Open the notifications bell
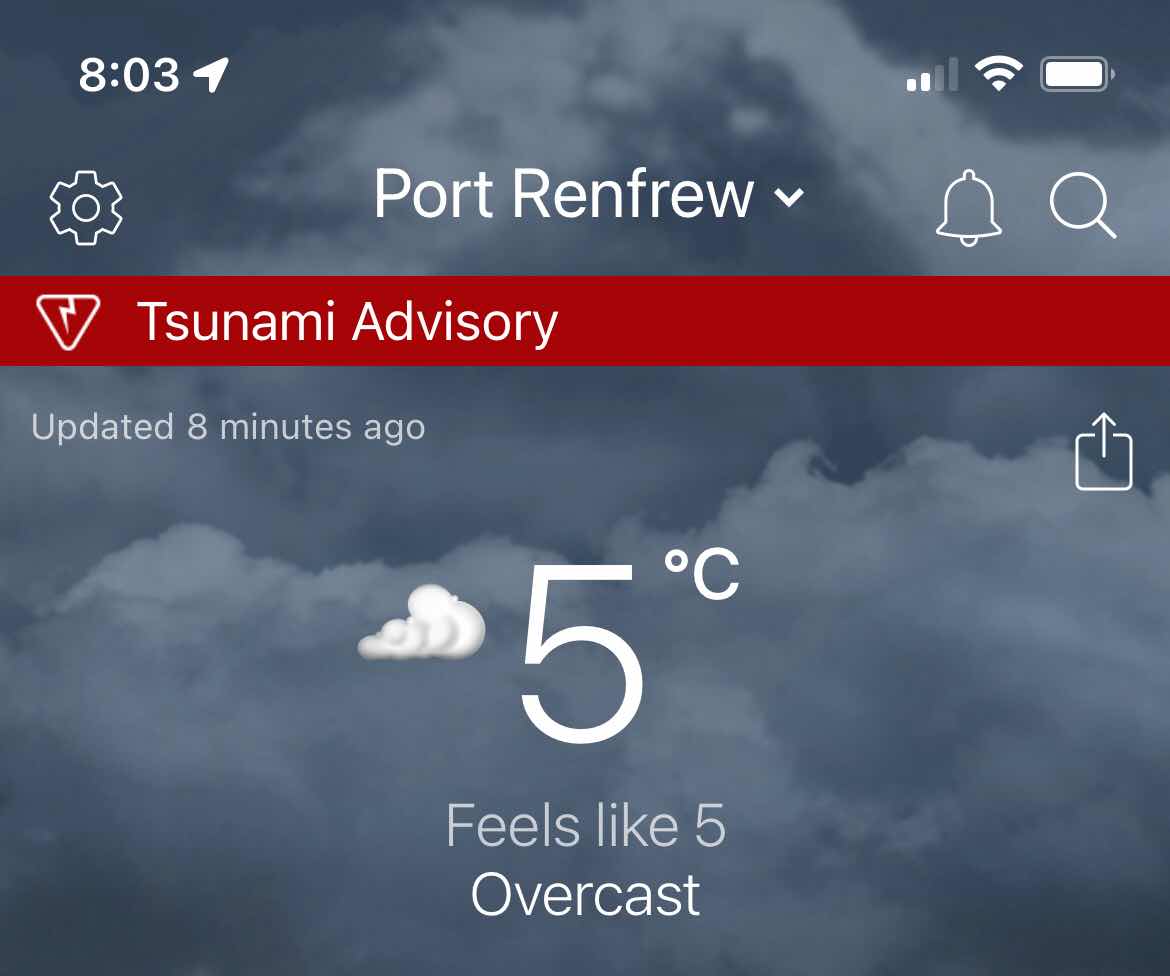The width and height of the screenshot is (1170, 976). pos(968,208)
